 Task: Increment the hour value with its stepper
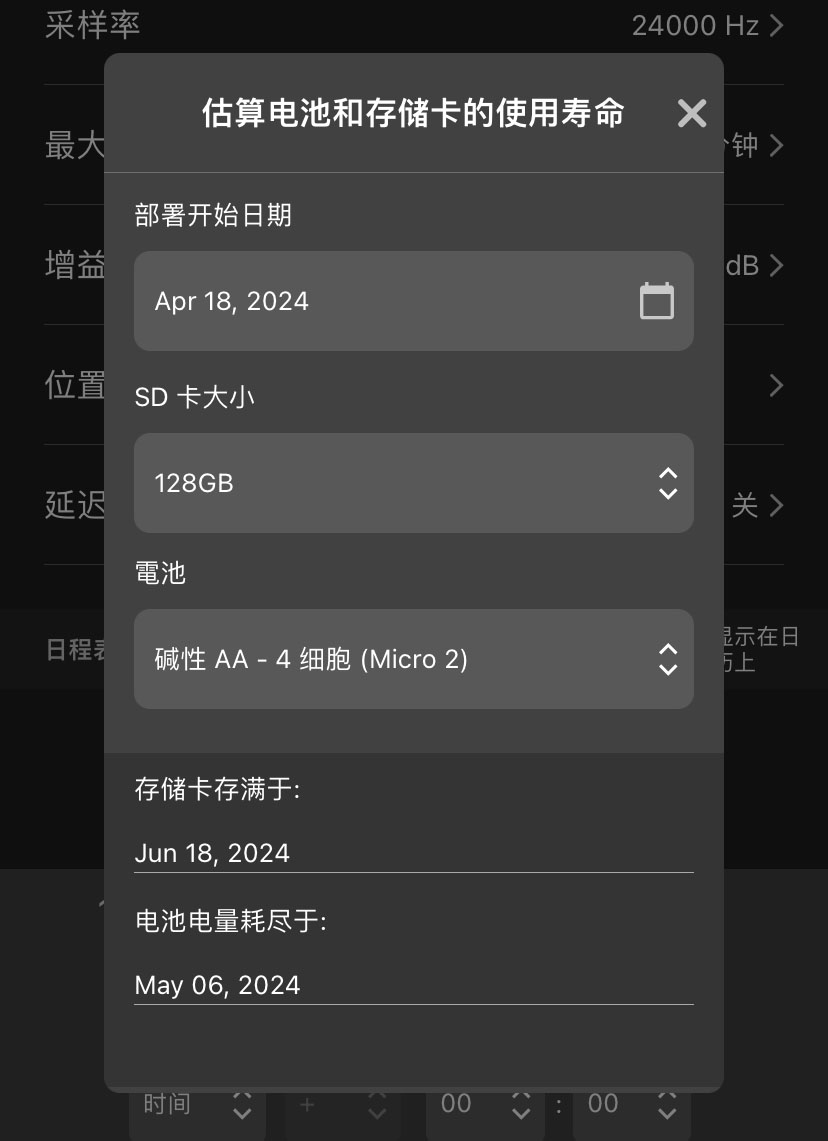[521, 1103]
